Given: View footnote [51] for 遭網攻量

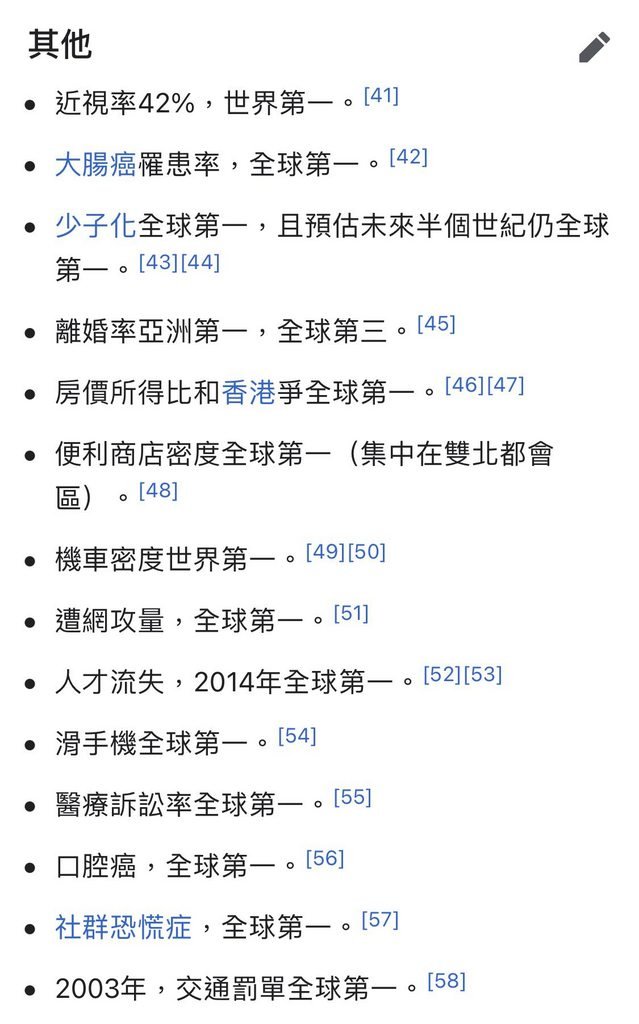Looking at the screenshot, I should coord(351,613).
